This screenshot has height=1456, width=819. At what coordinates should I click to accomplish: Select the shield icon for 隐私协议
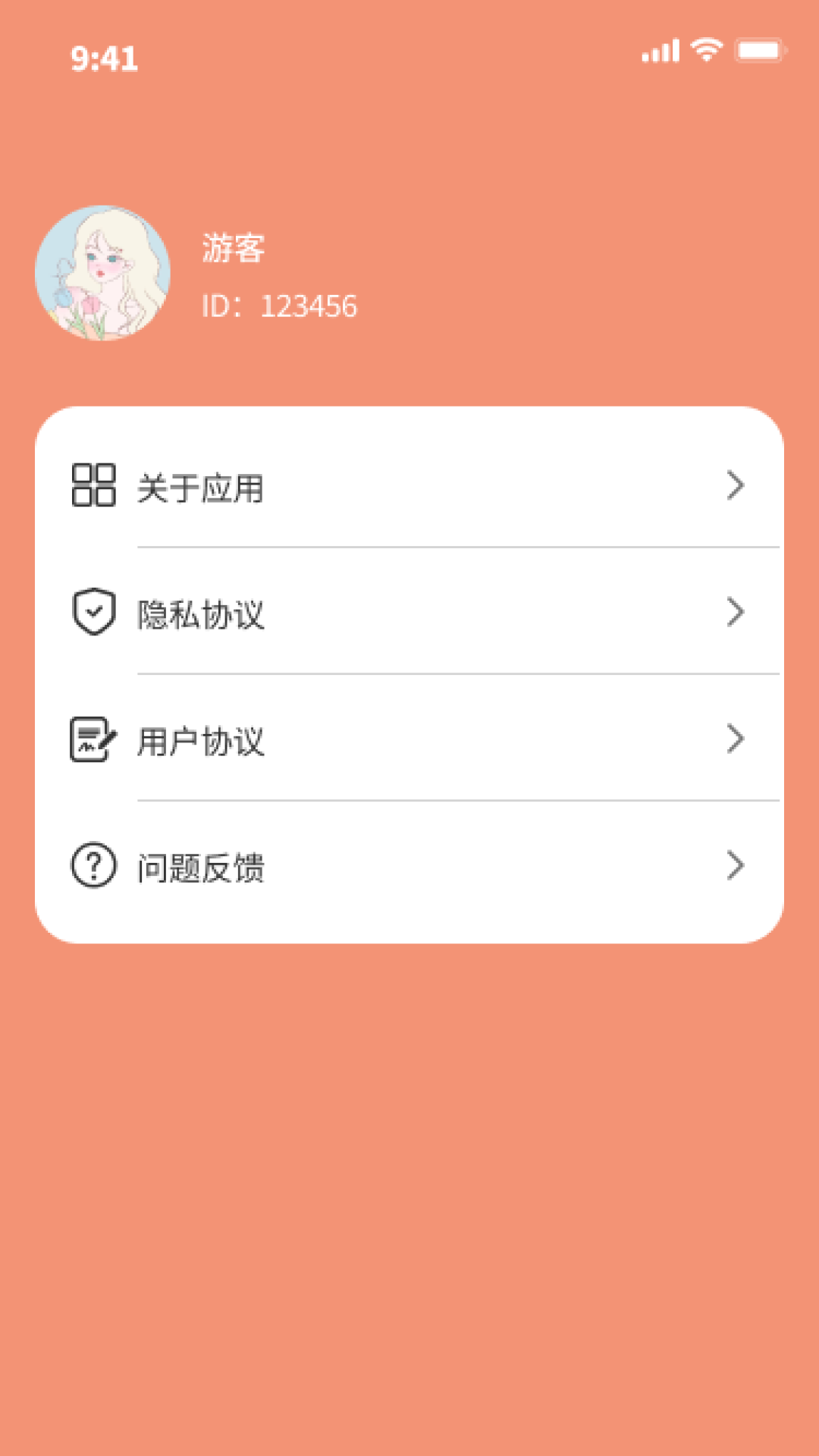coord(93,613)
